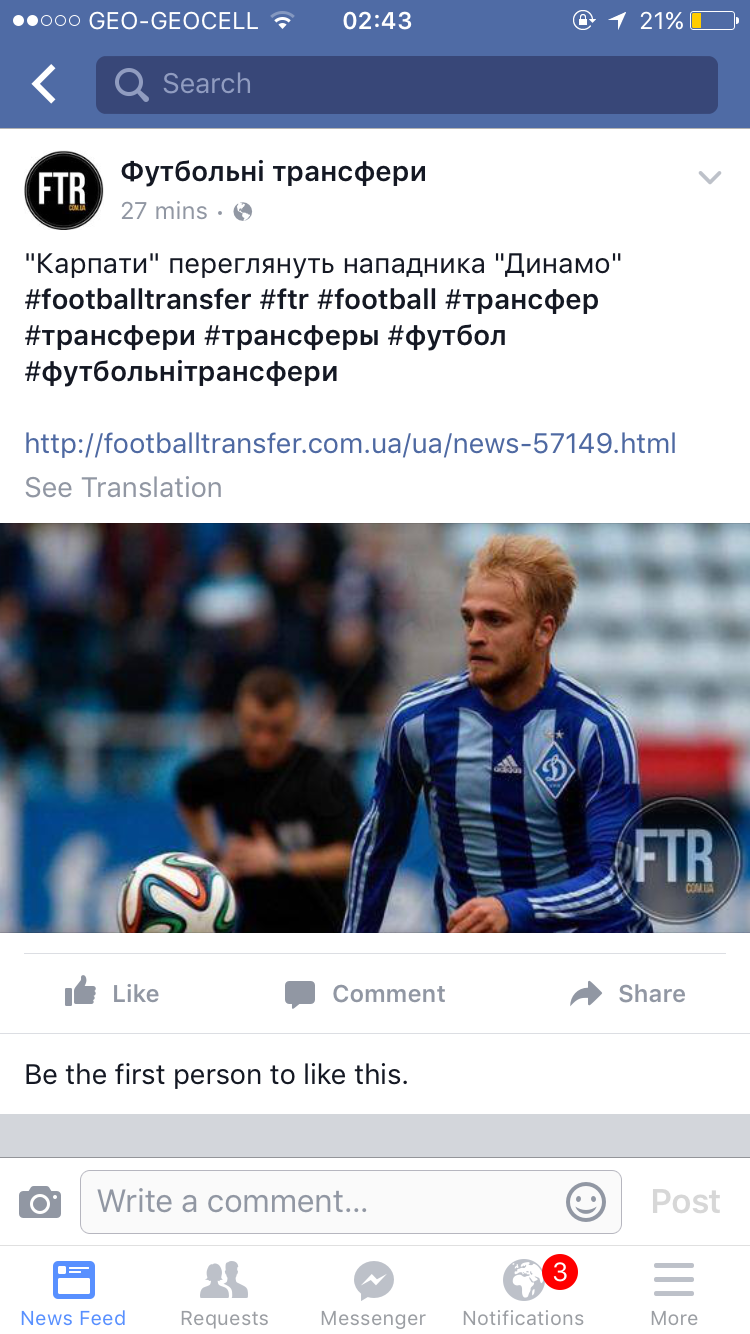Open the emoji picker in comment box

click(x=585, y=1201)
